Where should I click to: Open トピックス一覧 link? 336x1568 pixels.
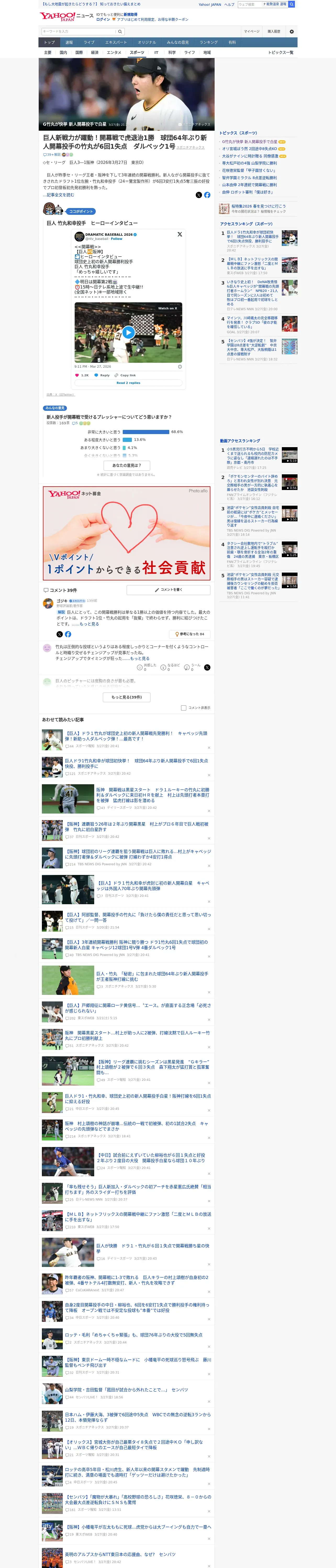(x=281, y=52)
